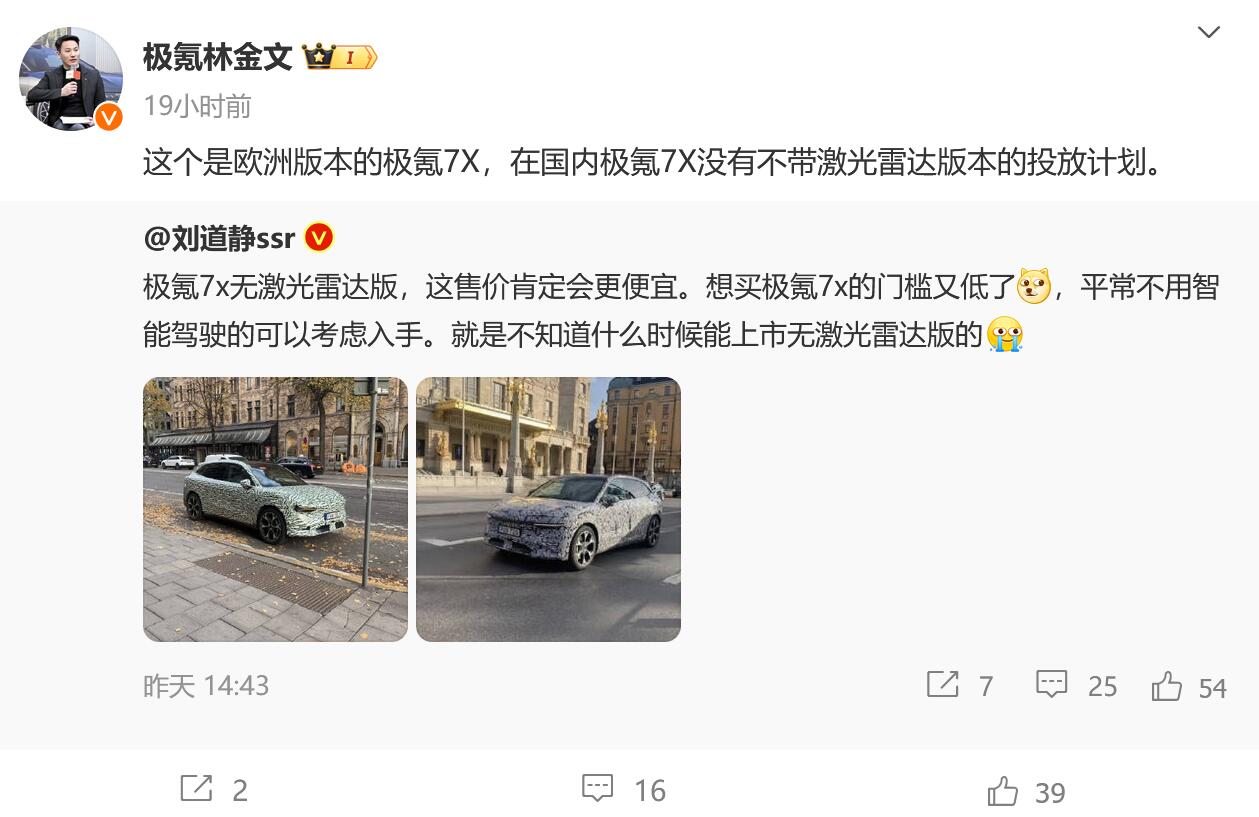Image resolution: width=1259 pixels, height=817 pixels.
Task: Open the username 极氪林金文
Action: (217, 57)
